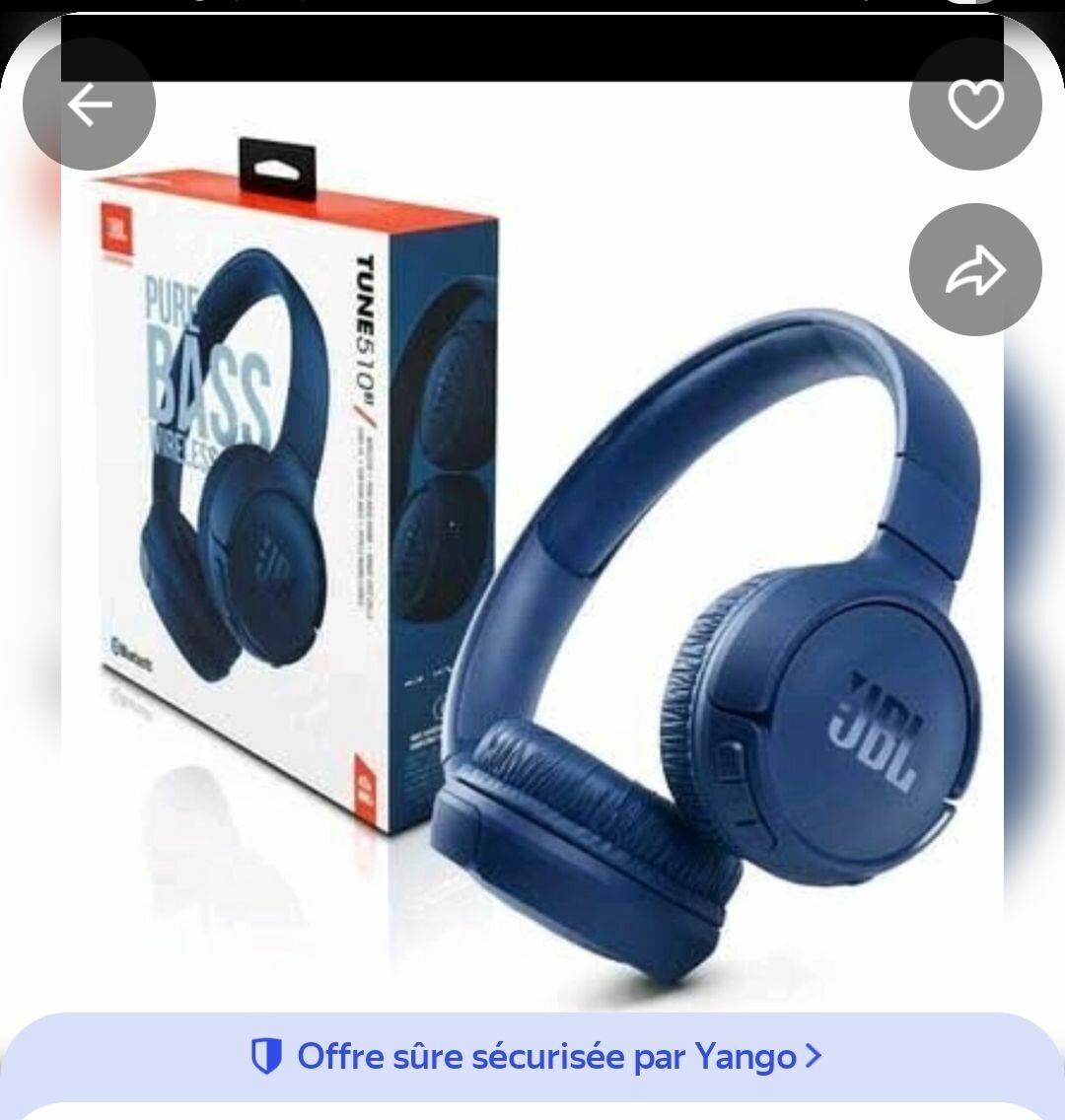Open the Yango secured offer details
The image size is (1065, 1120).
pyautogui.click(x=535, y=1056)
